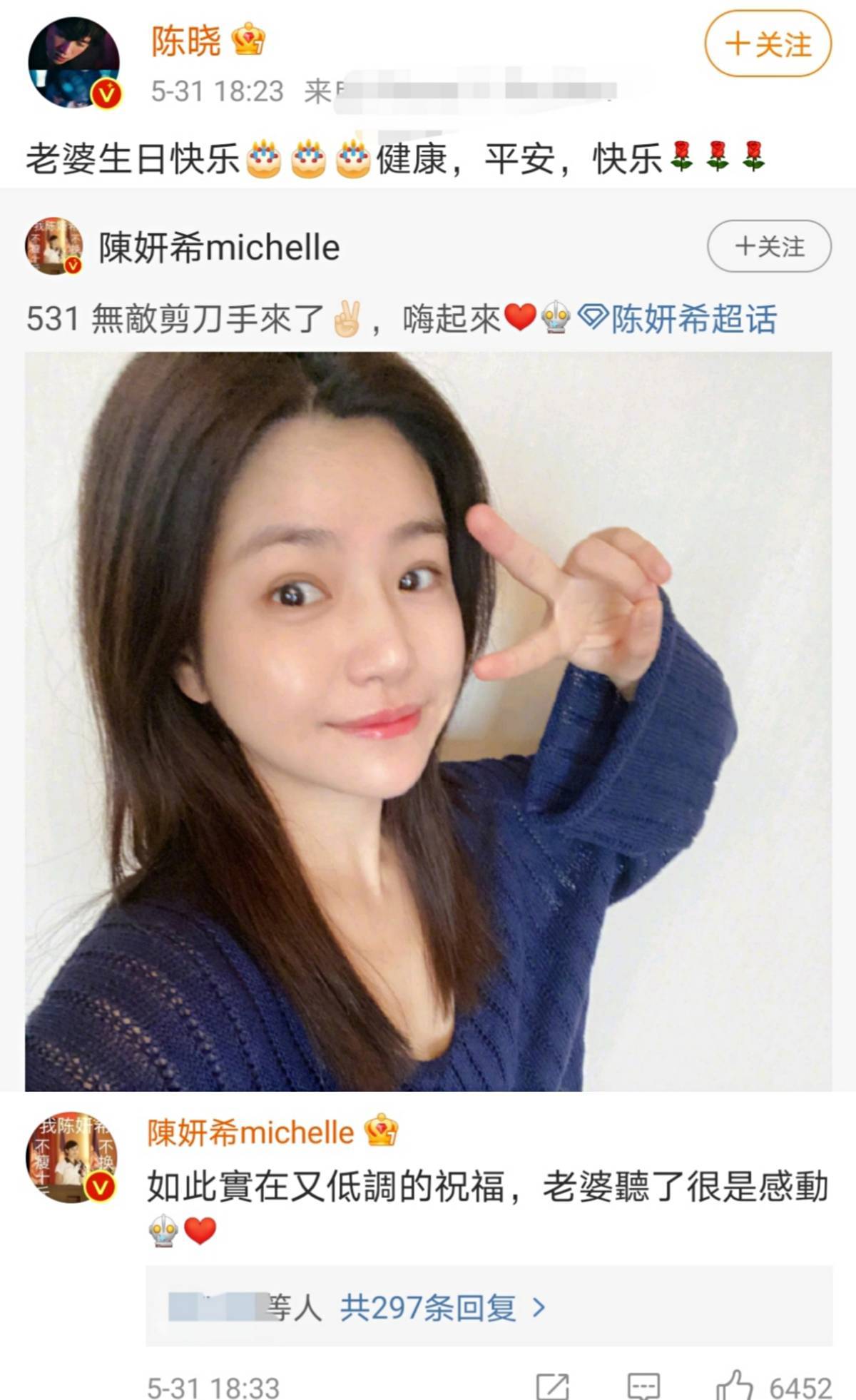Reply to the comment with the comment icon
Viewport: 856px width, 1400px height.
pos(643,1386)
